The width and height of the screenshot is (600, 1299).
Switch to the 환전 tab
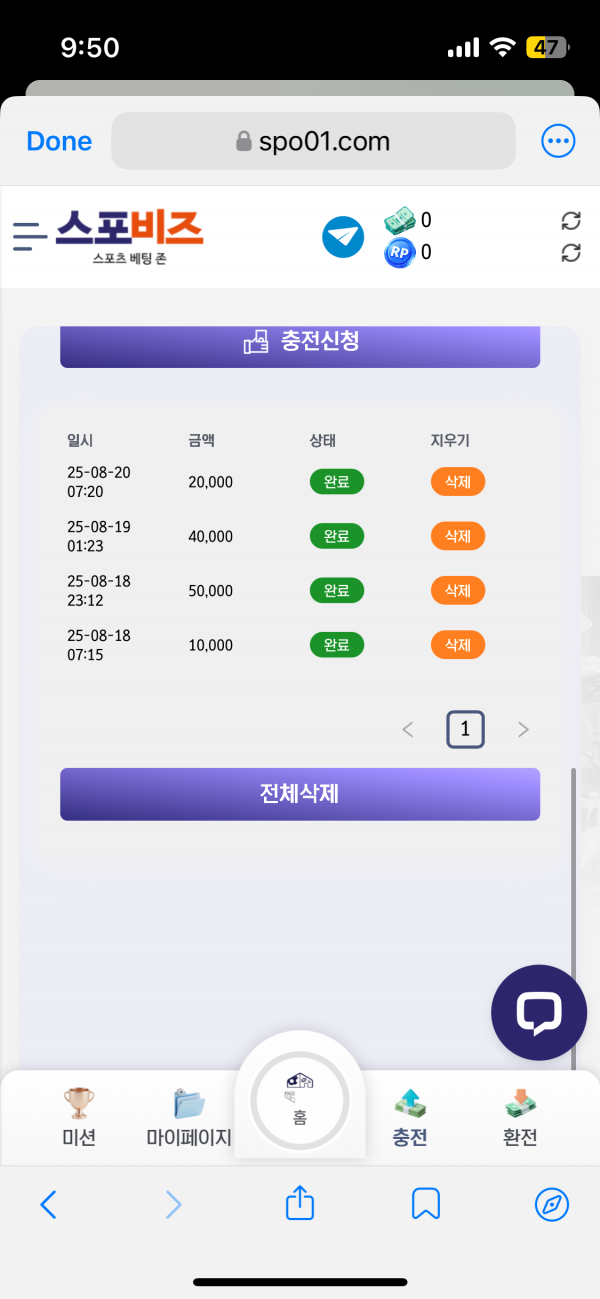[520, 1118]
